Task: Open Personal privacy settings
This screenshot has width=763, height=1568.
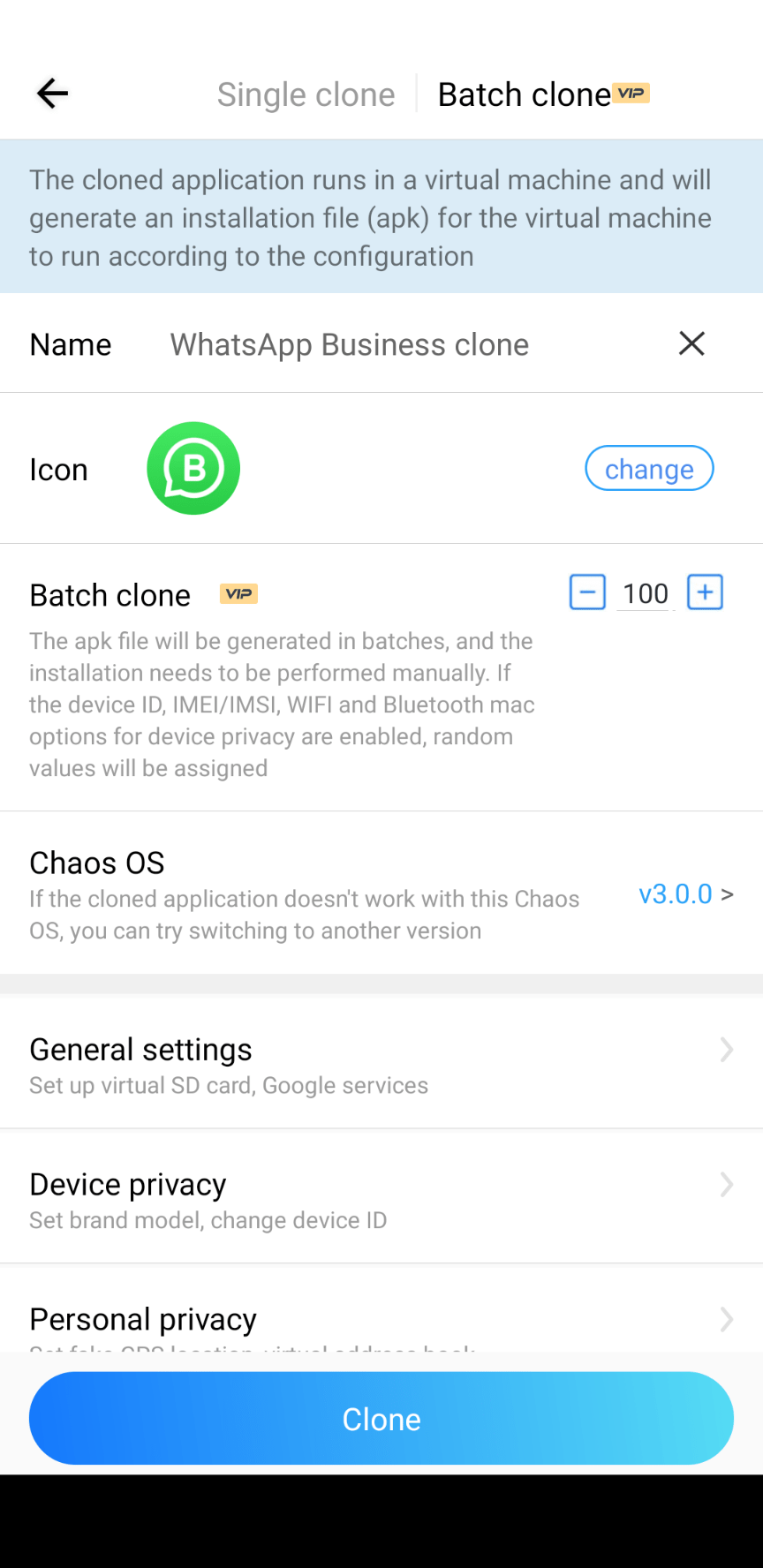Action: click(381, 1309)
